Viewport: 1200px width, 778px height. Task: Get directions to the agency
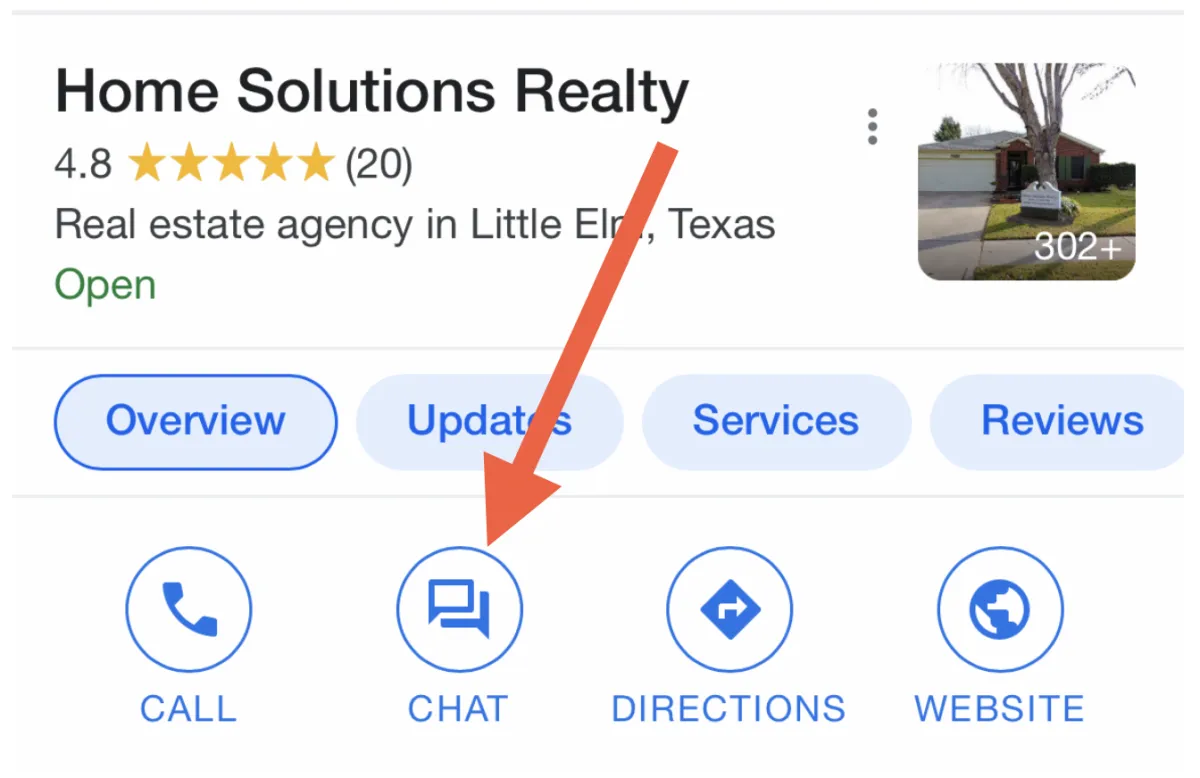point(729,609)
